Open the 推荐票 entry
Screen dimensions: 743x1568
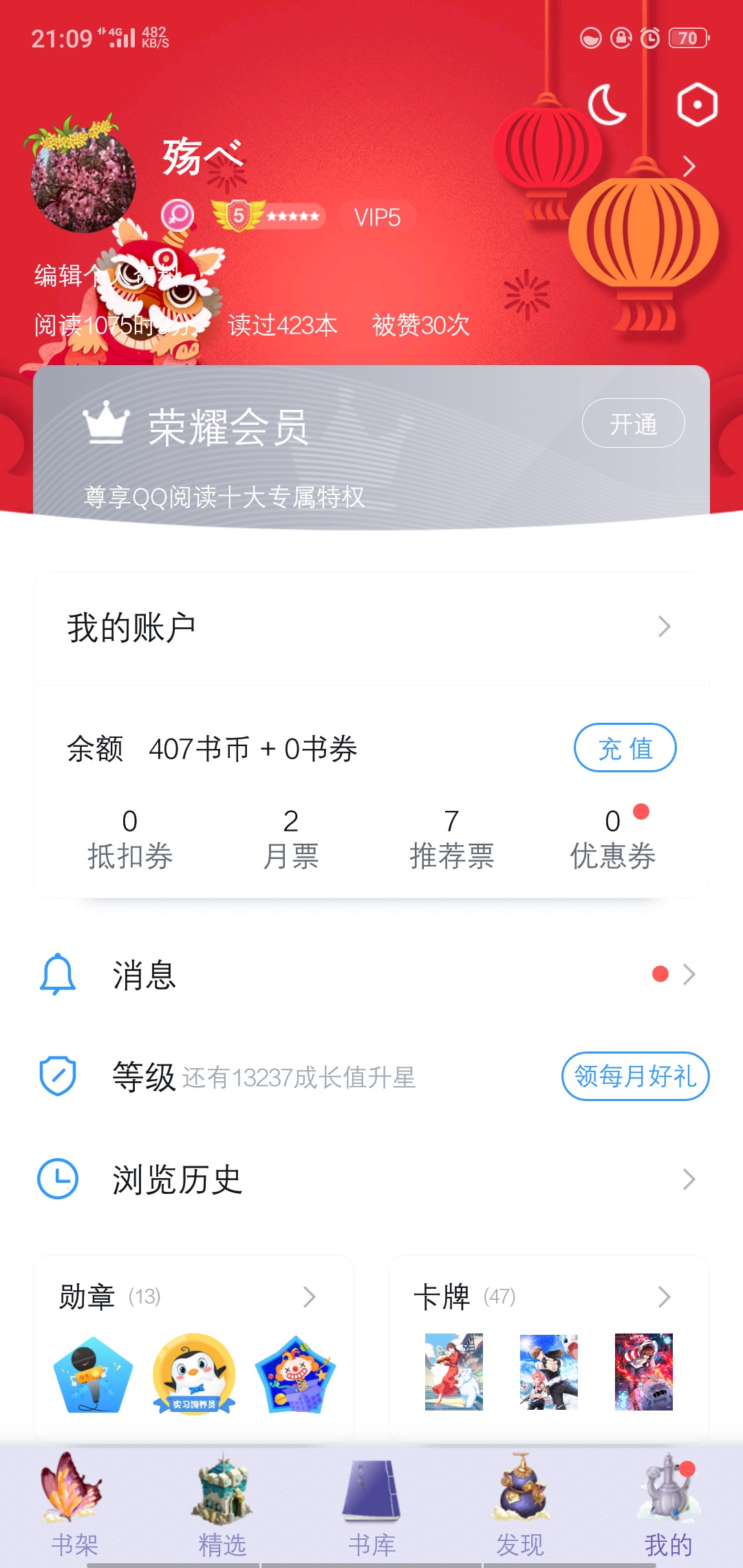(451, 838)
